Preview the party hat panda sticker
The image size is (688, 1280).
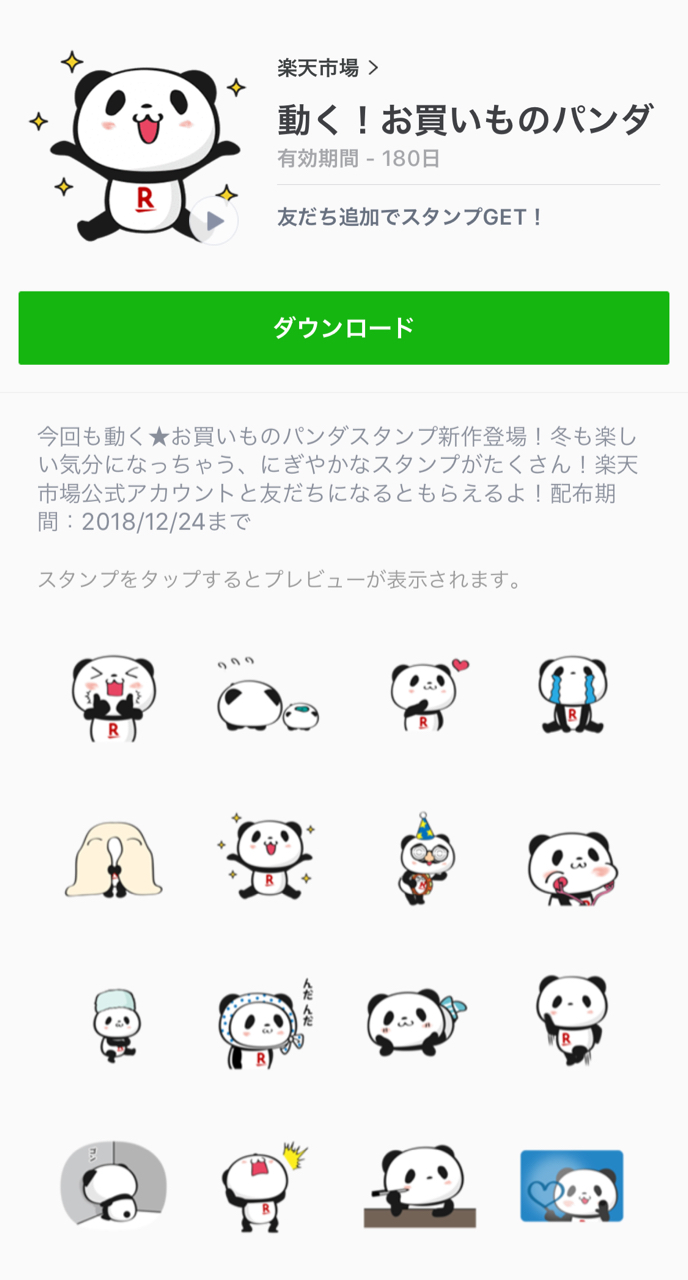coord(427,858)
